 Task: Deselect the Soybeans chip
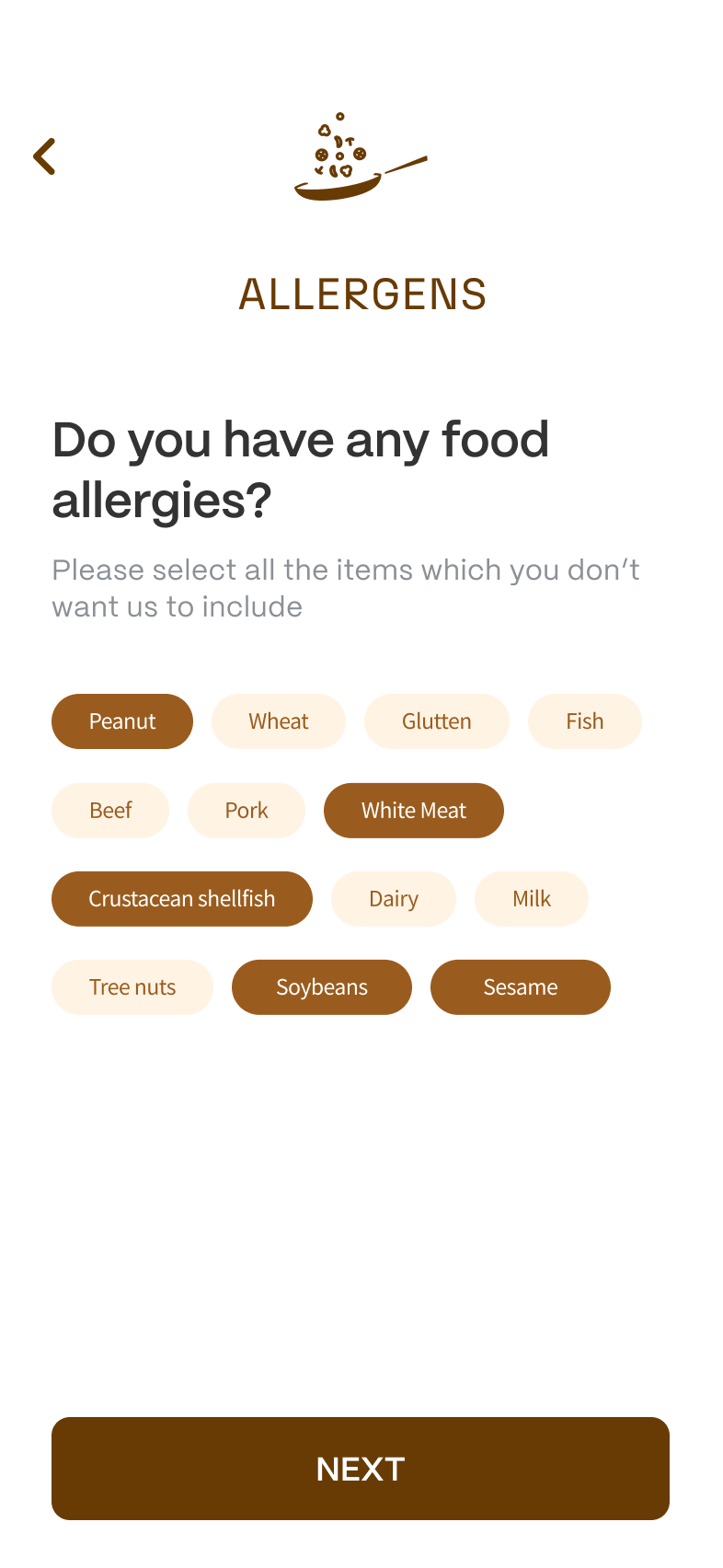[322, 987]
